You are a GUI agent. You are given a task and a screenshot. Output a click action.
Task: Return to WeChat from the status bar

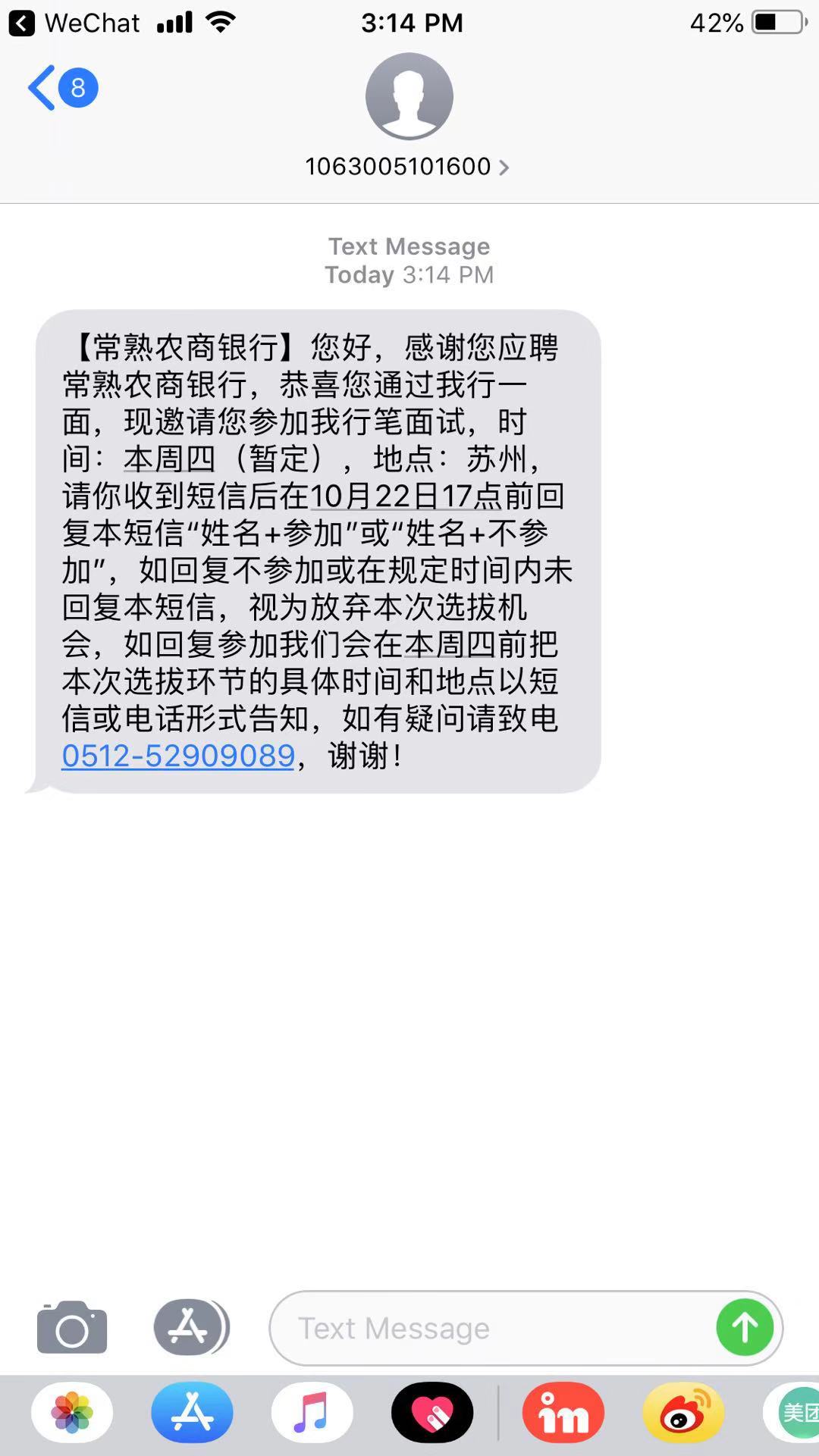click(x=74, y=23)
